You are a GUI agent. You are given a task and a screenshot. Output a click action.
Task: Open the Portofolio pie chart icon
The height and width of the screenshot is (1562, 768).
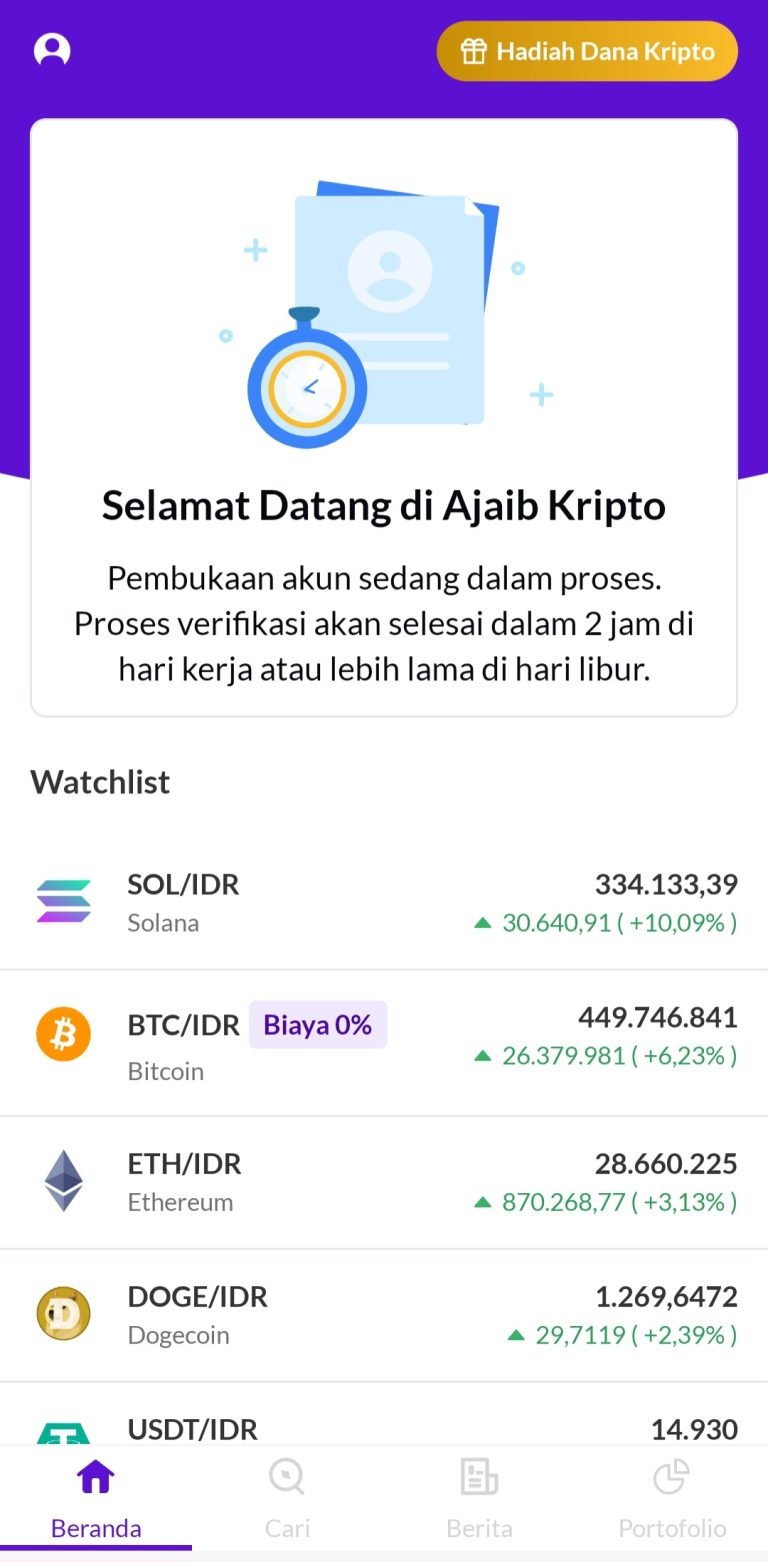(671, 1475)
